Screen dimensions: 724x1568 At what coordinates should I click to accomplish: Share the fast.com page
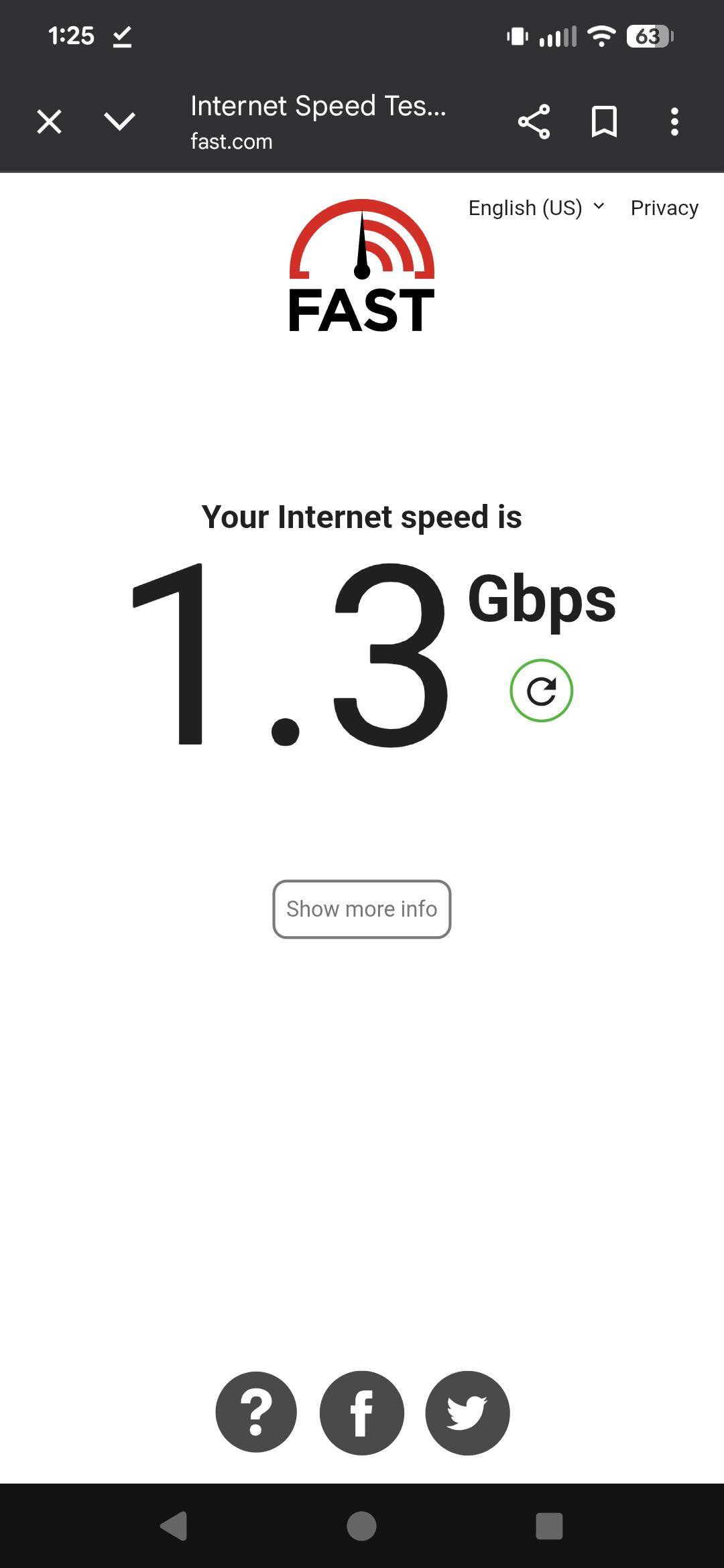(534, 122)
